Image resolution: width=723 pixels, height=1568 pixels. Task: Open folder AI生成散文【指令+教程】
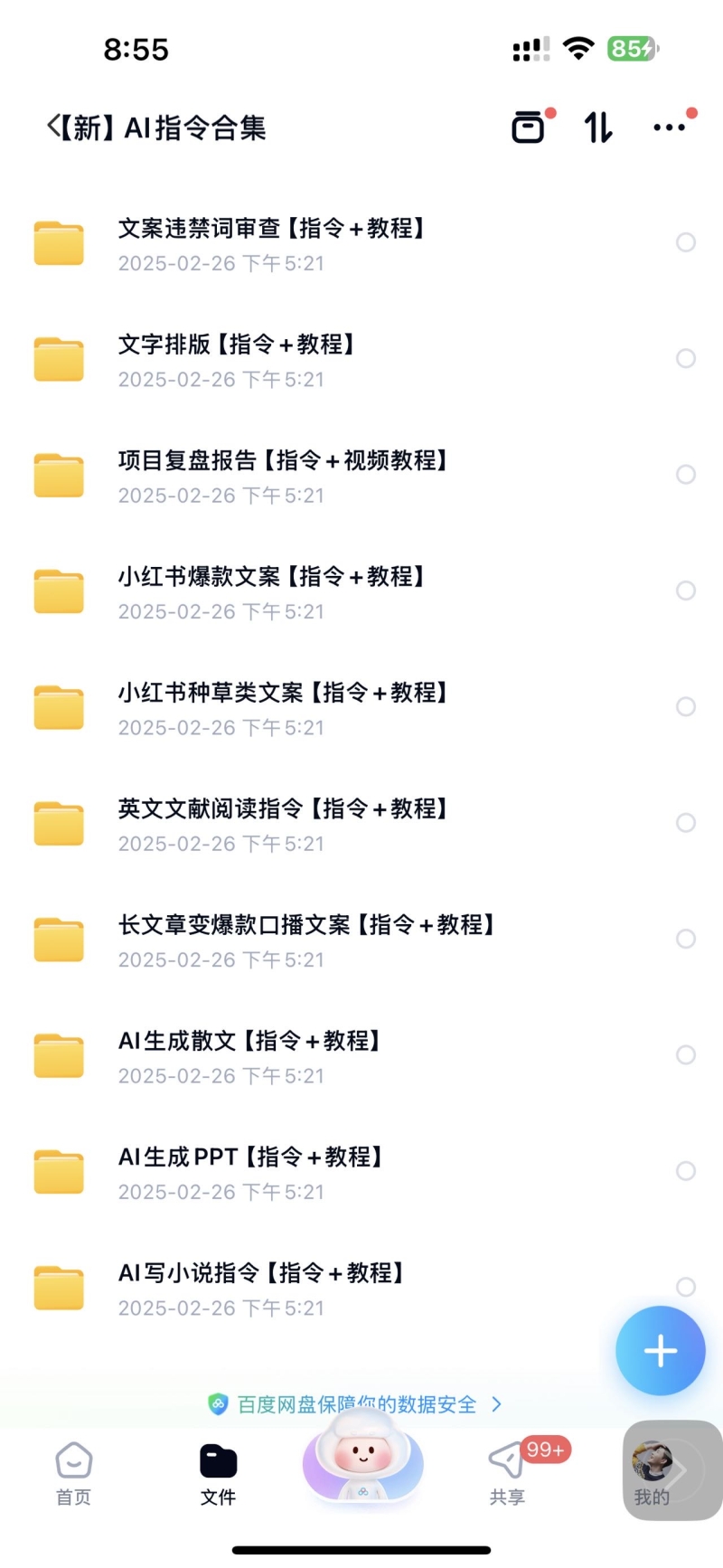pos(361,1055)
